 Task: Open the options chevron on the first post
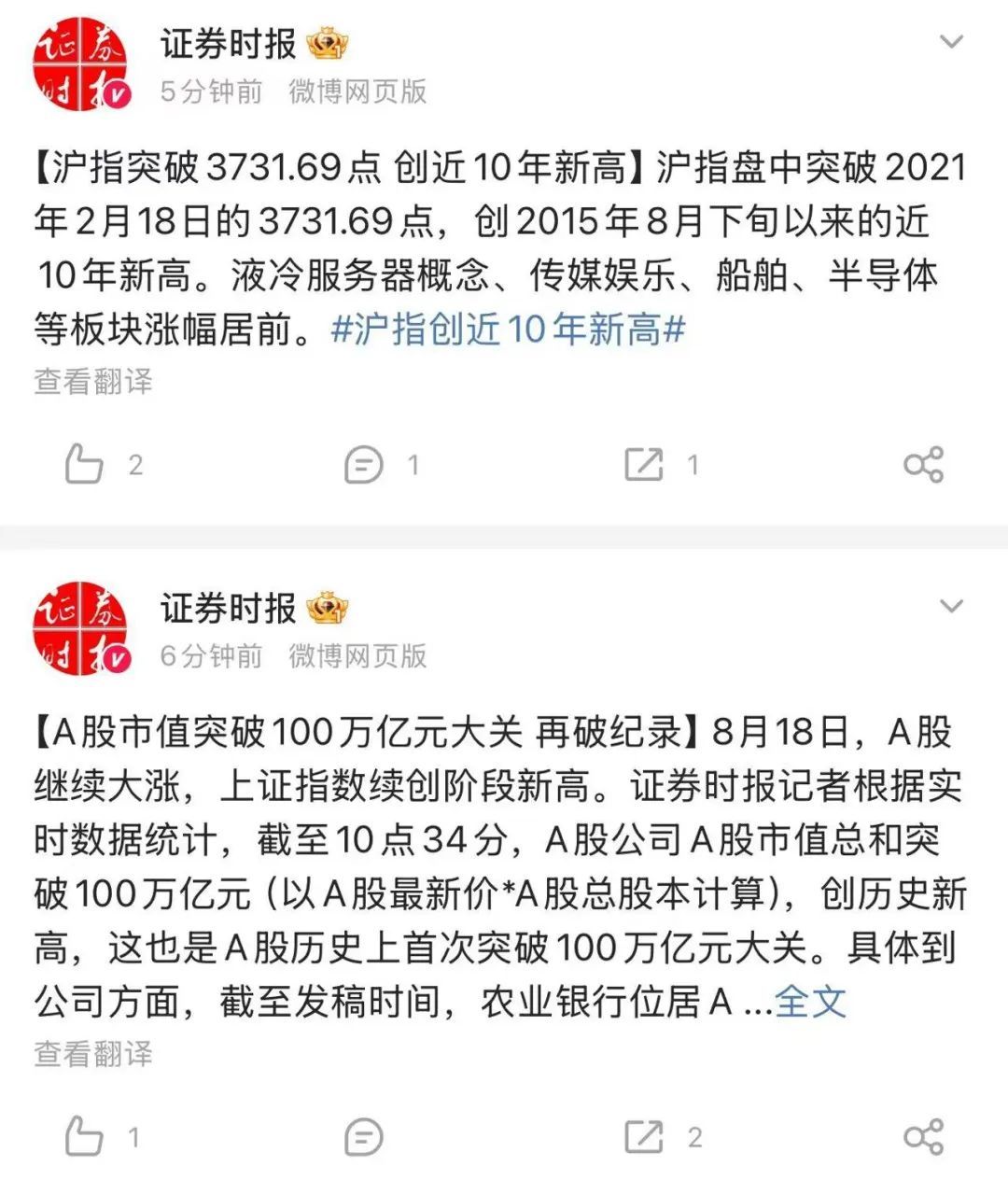(953, 41)
